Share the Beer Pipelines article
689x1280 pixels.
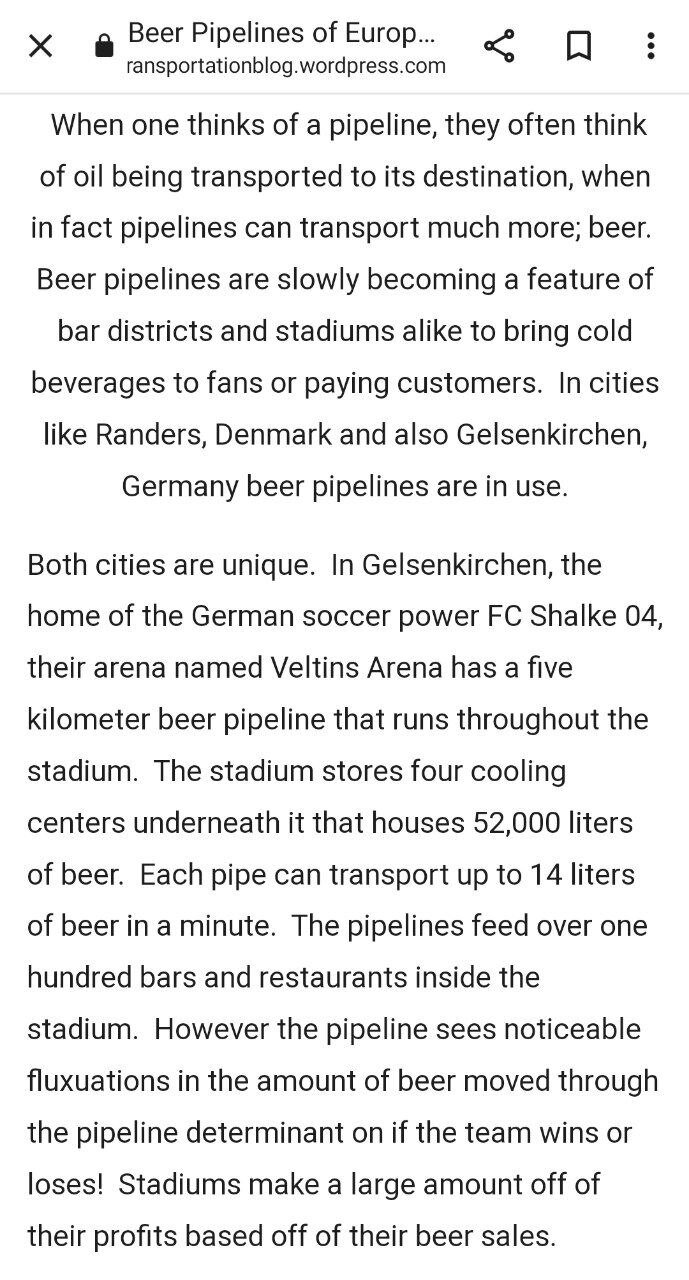(499, 46)
